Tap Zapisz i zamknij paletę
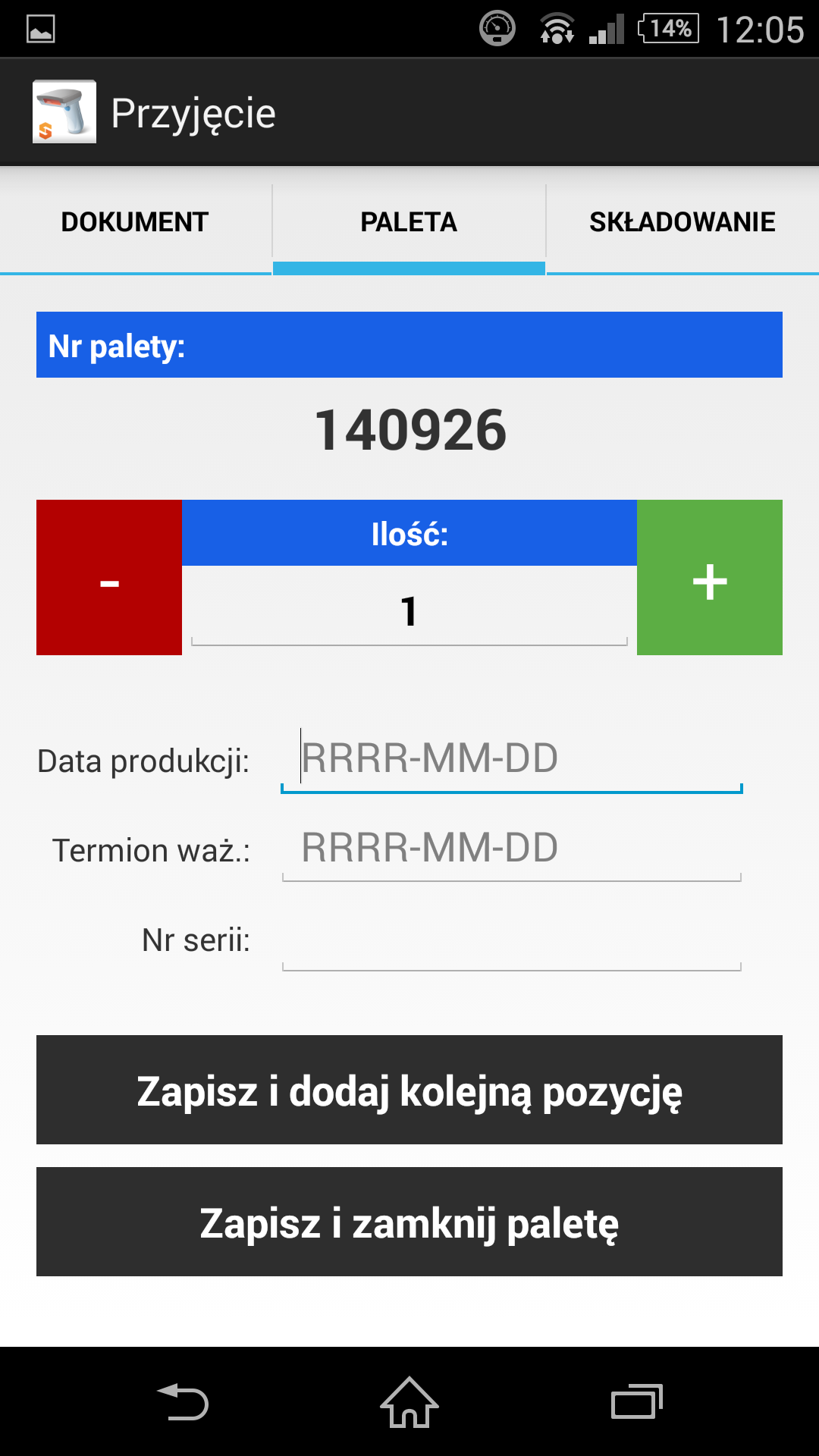This screenshot has width=819, height=1456. [409, 1222]
